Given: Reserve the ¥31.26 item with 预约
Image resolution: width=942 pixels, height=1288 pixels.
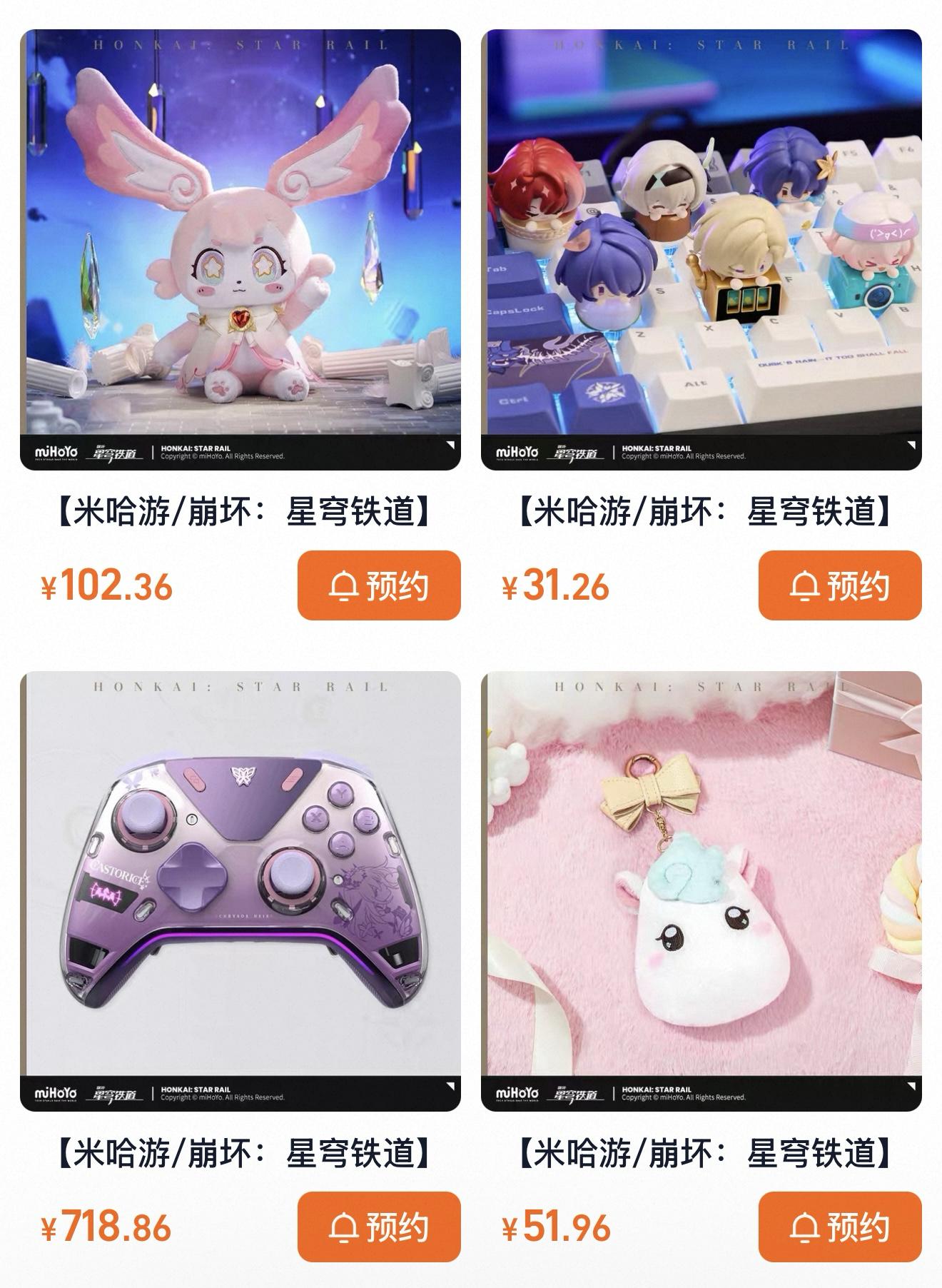Looking at the screenshot, I should point(839,585).
